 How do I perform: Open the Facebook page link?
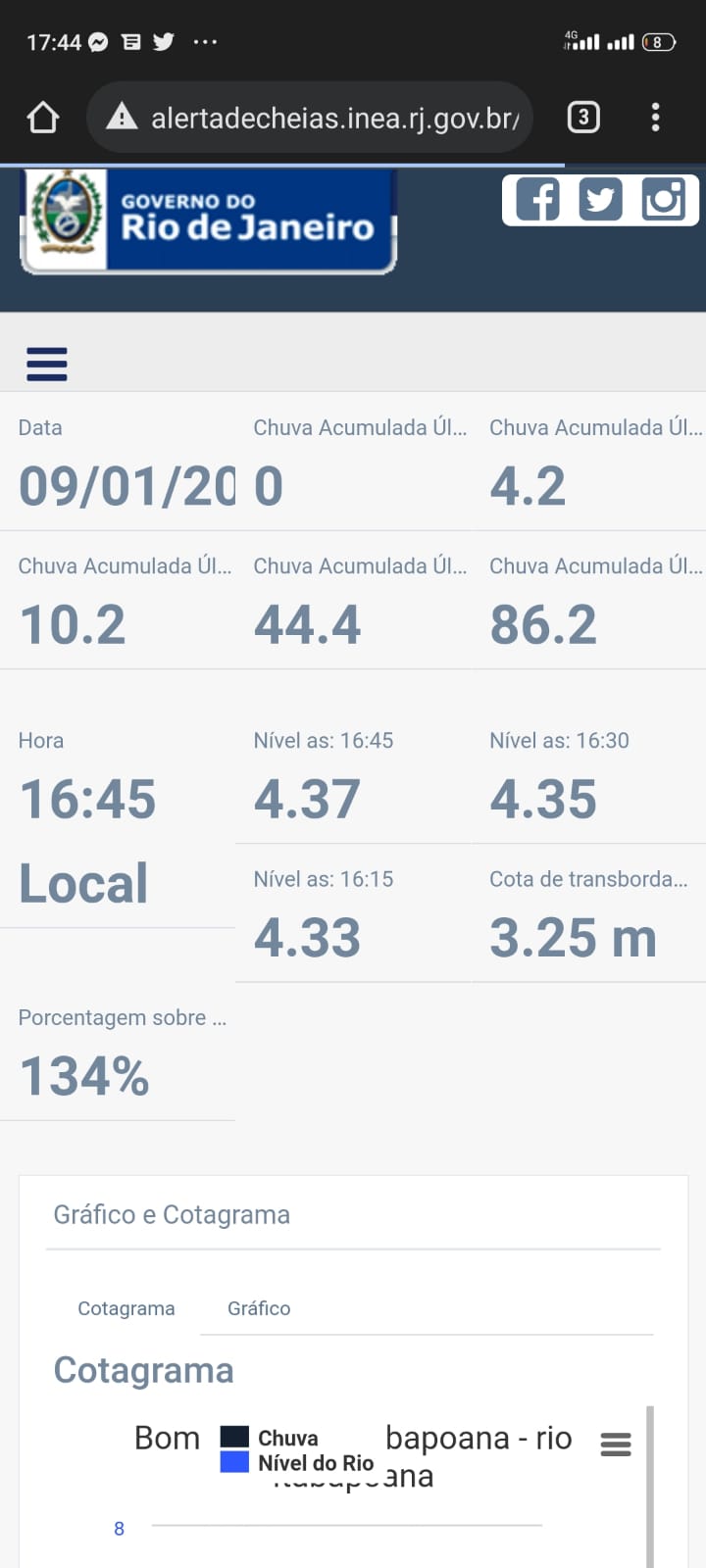(x=537, y=200)
